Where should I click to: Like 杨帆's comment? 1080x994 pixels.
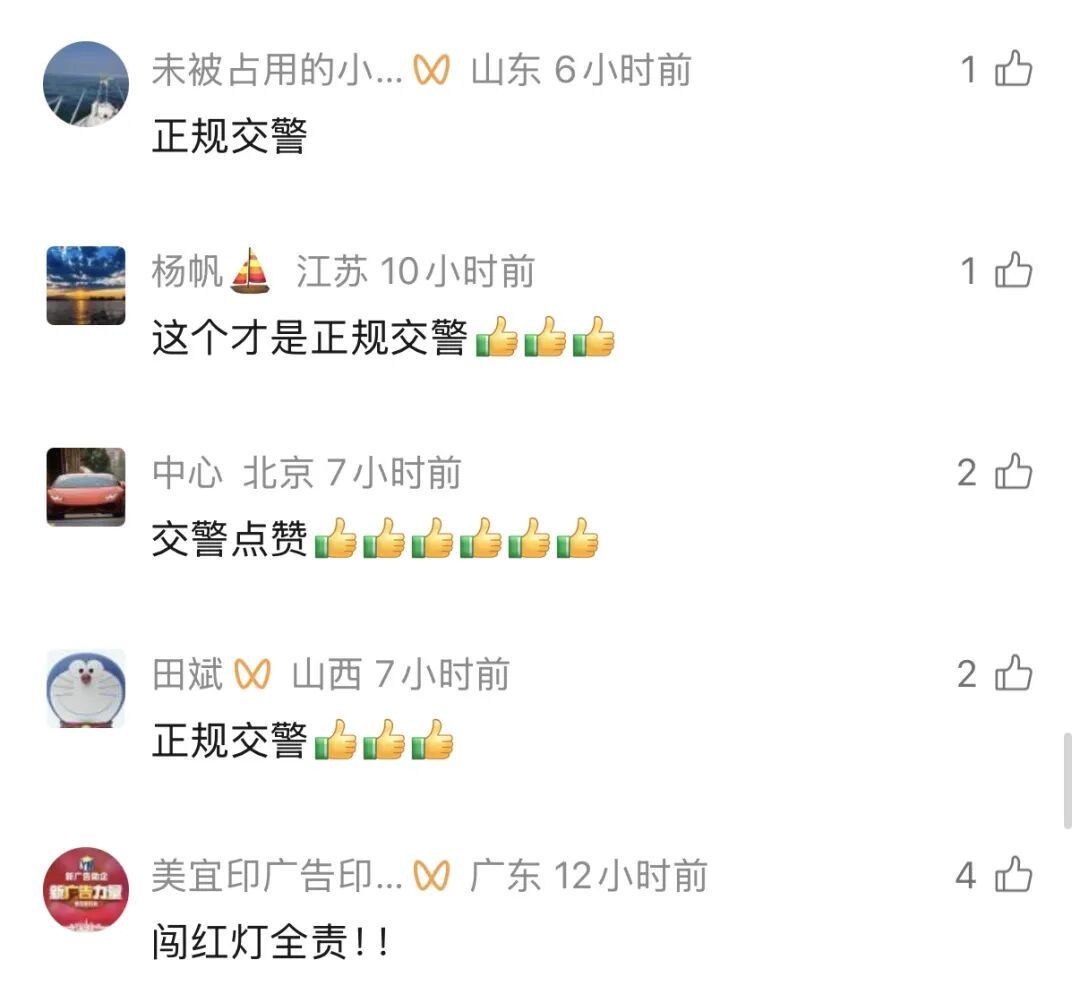point(1013,270)
